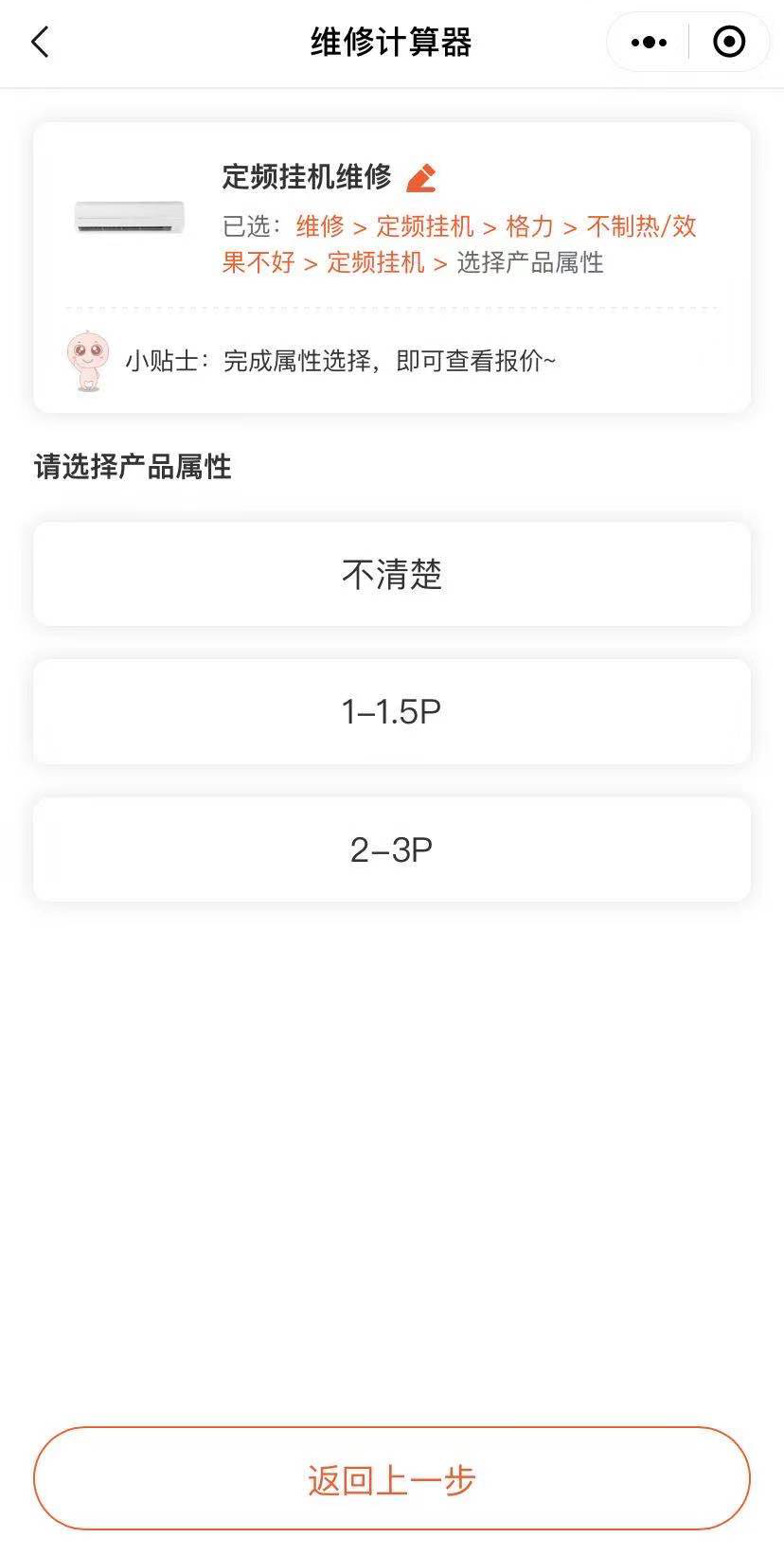Open the mini program more options menu

click(649, 43)
